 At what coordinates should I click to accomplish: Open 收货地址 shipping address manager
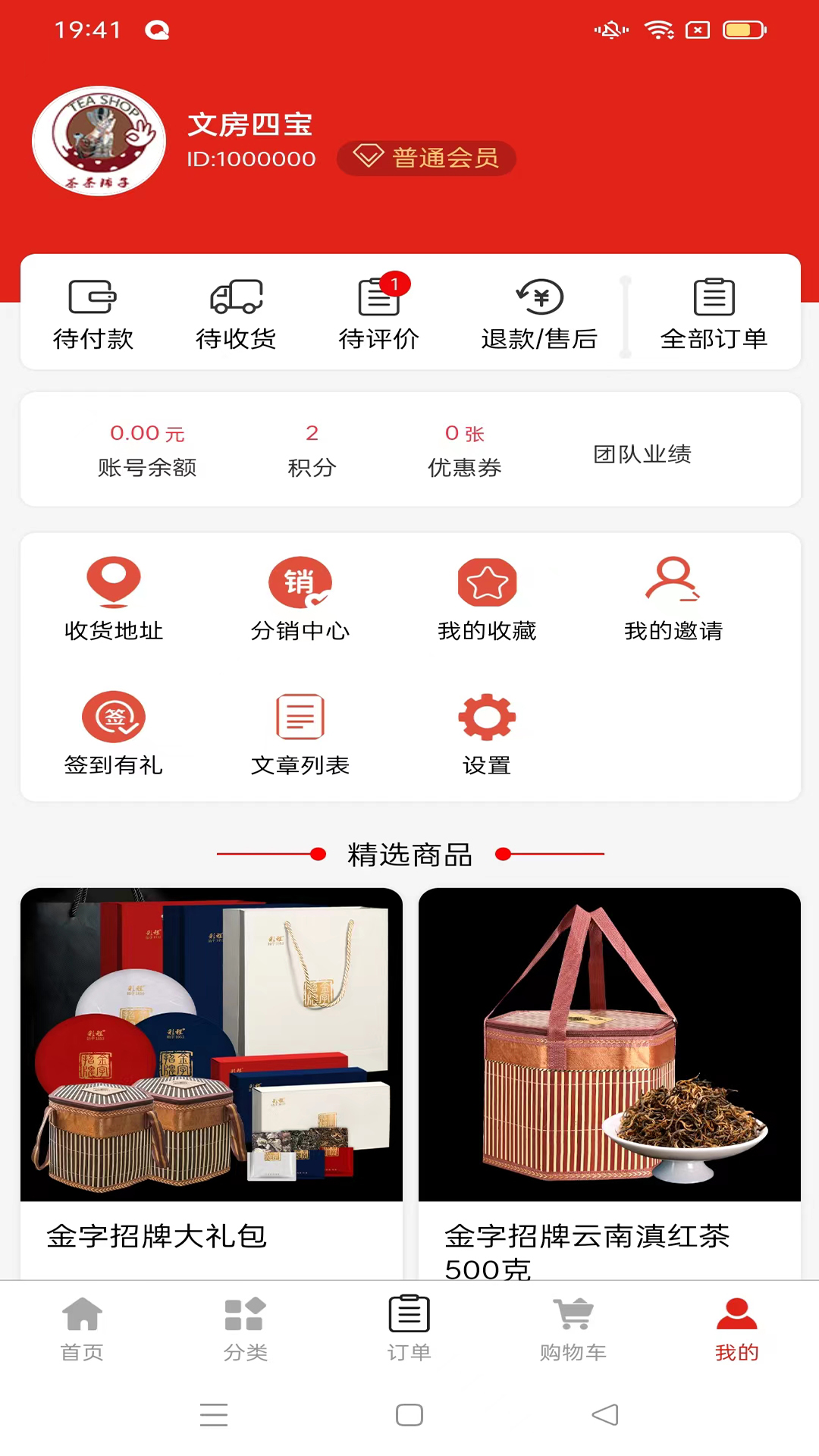click(x=113, y=599)
